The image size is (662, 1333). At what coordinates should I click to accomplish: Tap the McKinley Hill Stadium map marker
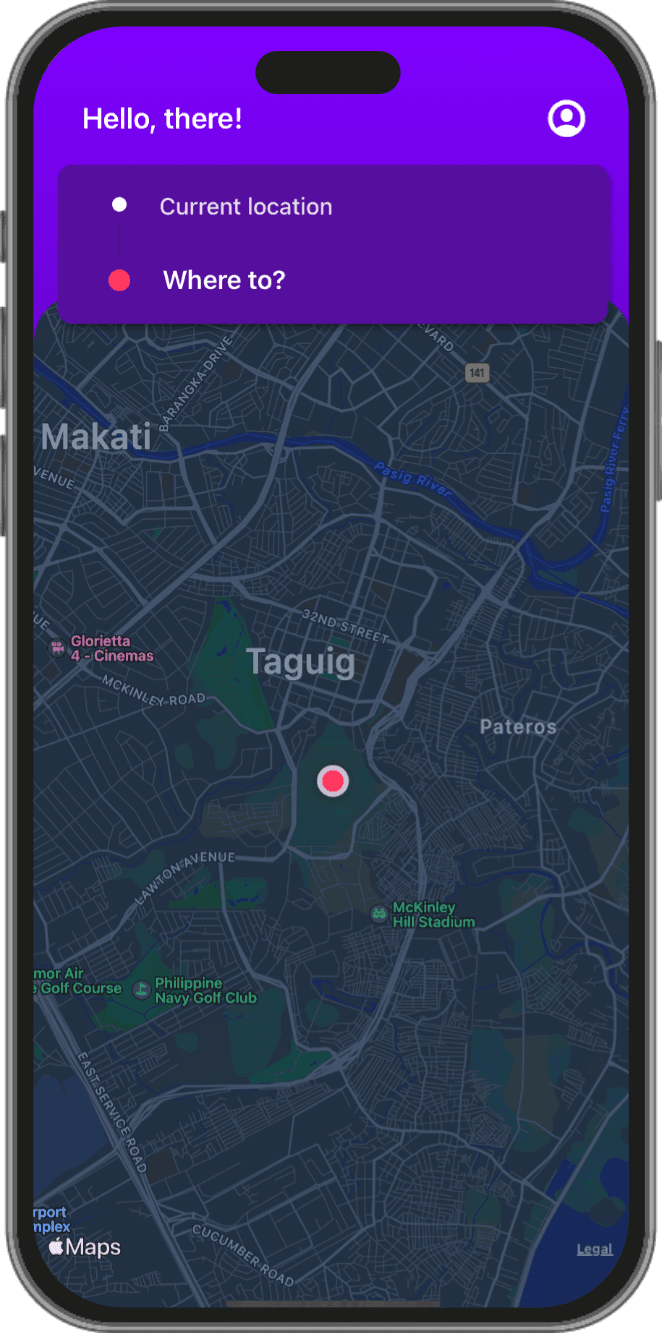coord(379,913)
